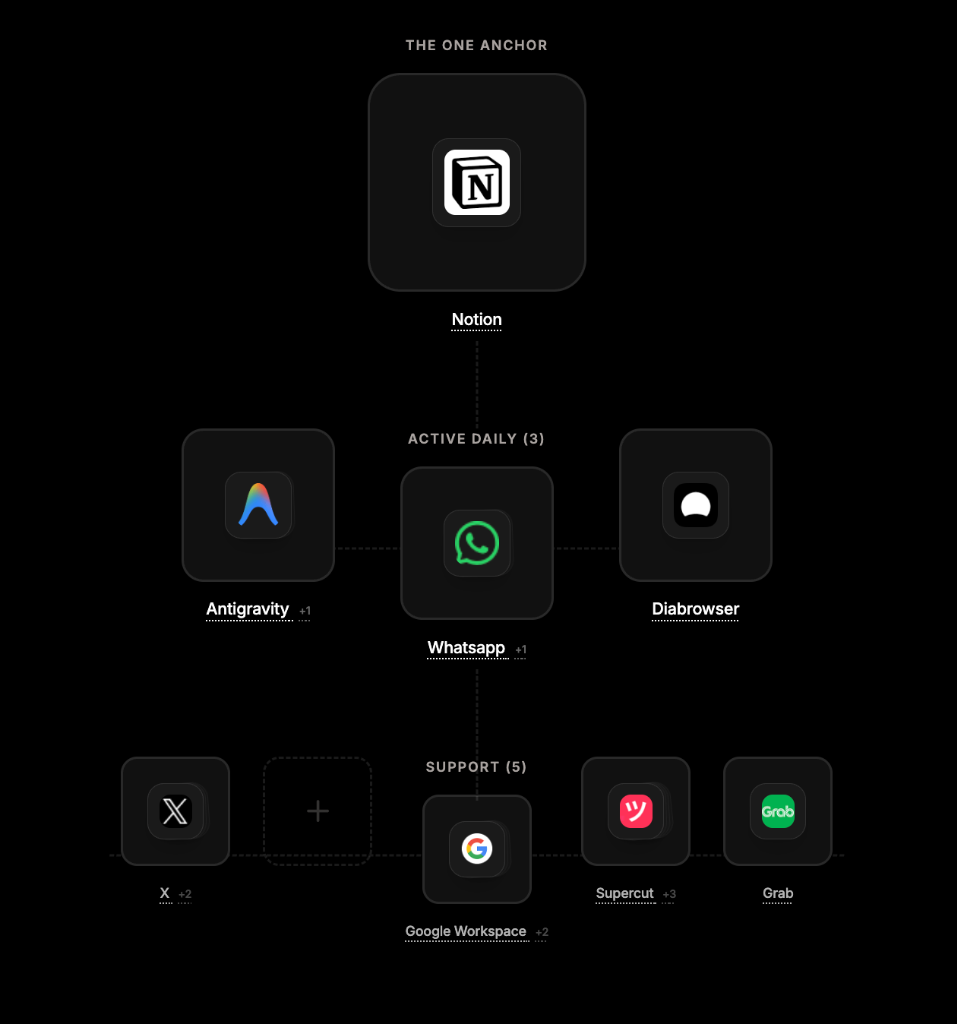Open the X app tile

click(175, 811)
